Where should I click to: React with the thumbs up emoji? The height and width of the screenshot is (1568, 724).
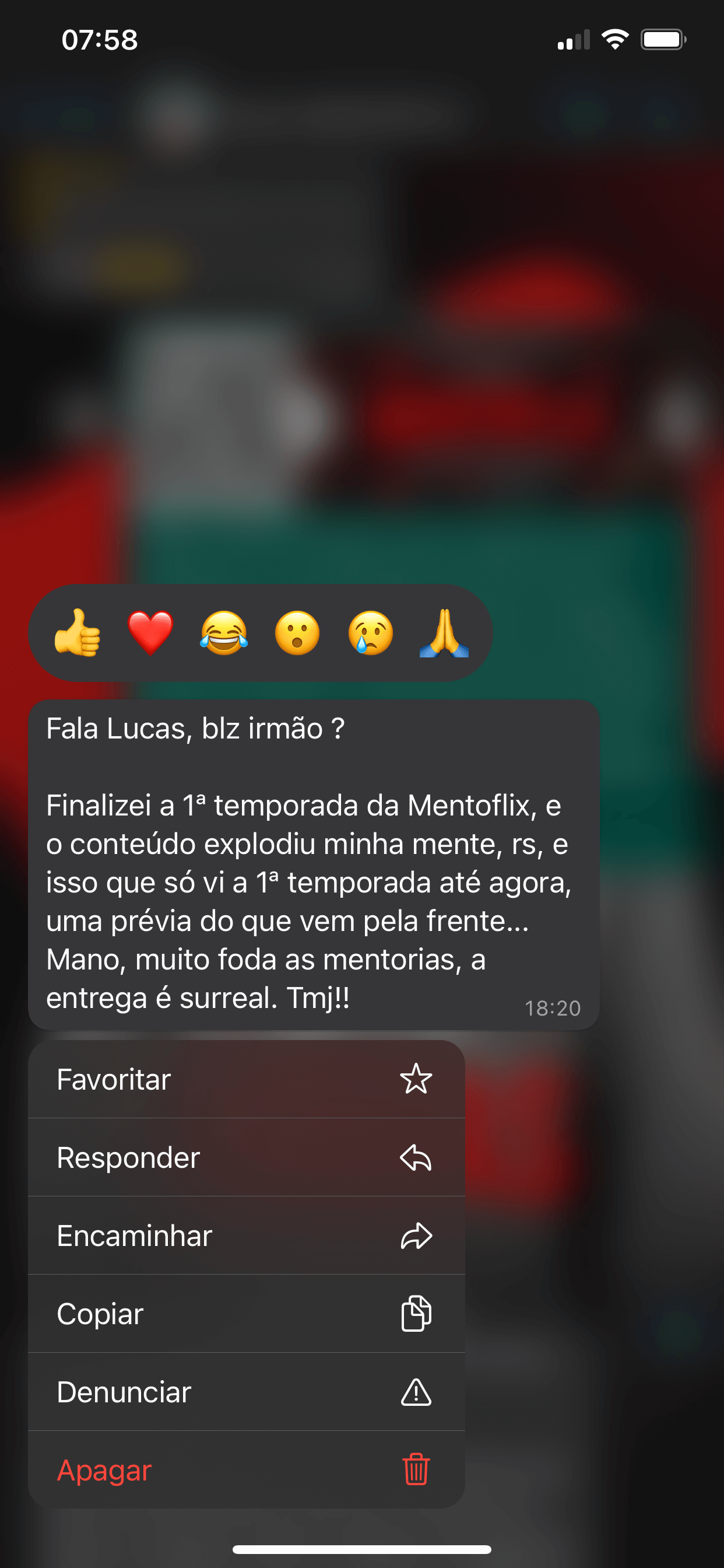[x=78, y=633]
